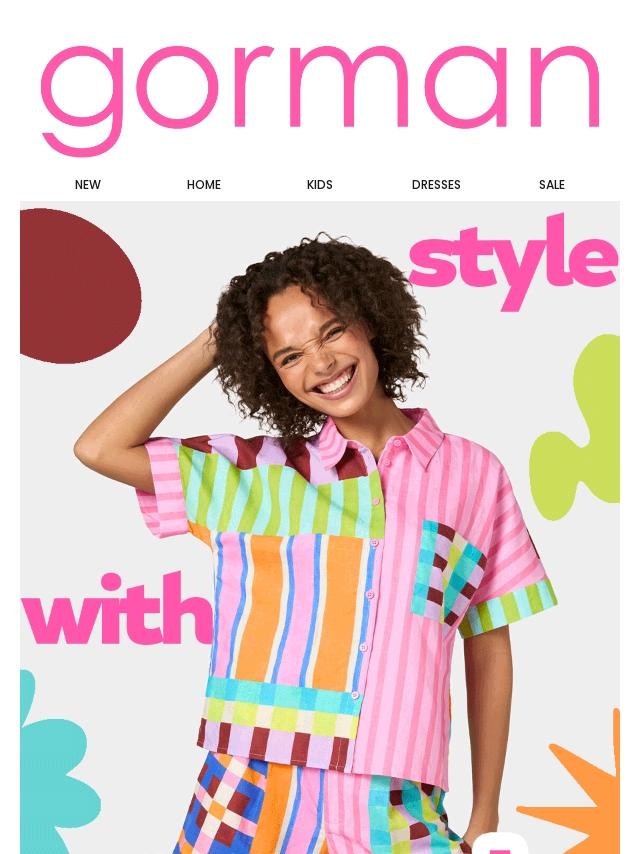The height and width of the screenshot is (854, 640).
Task: Browse the KIDS category
Action: pos(320,185)
